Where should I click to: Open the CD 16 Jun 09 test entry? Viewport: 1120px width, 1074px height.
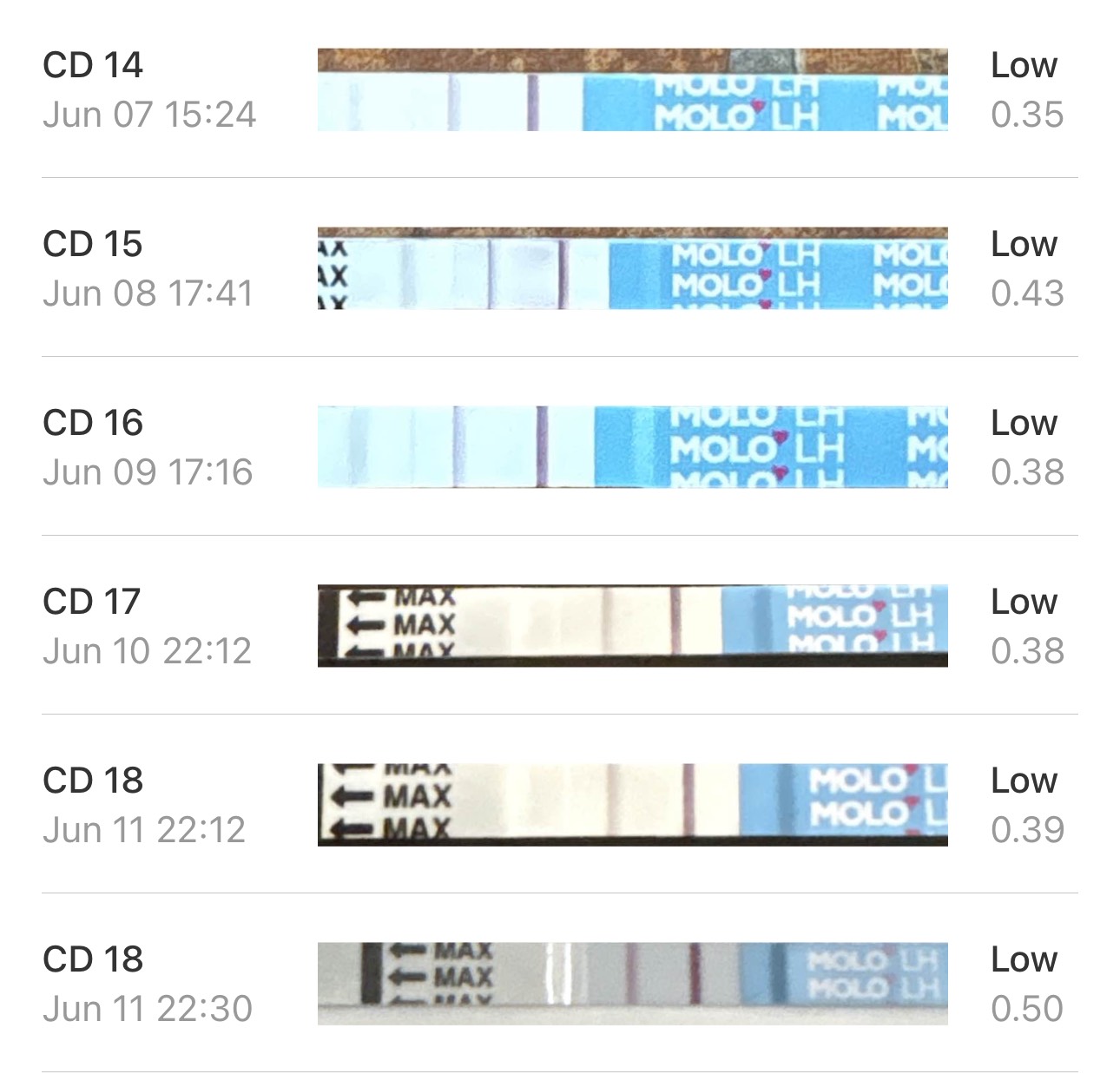coord(560,447)
